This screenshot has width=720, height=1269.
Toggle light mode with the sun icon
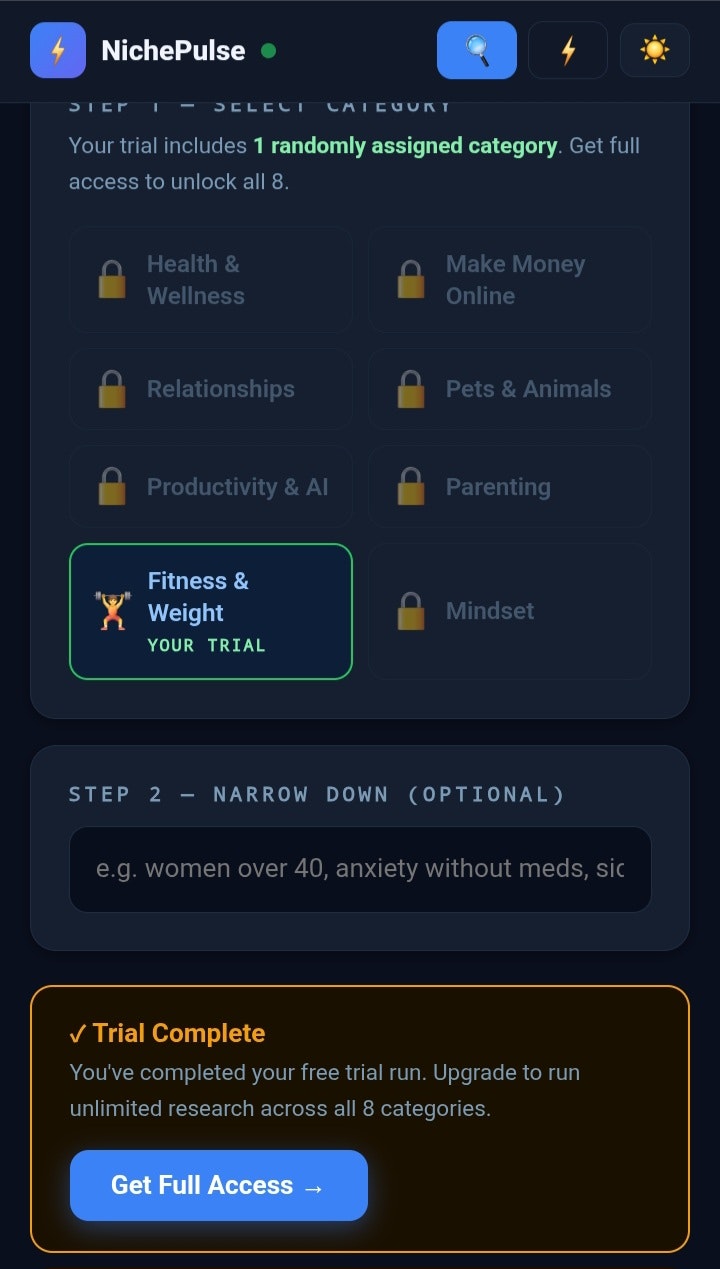coord(655,50)
